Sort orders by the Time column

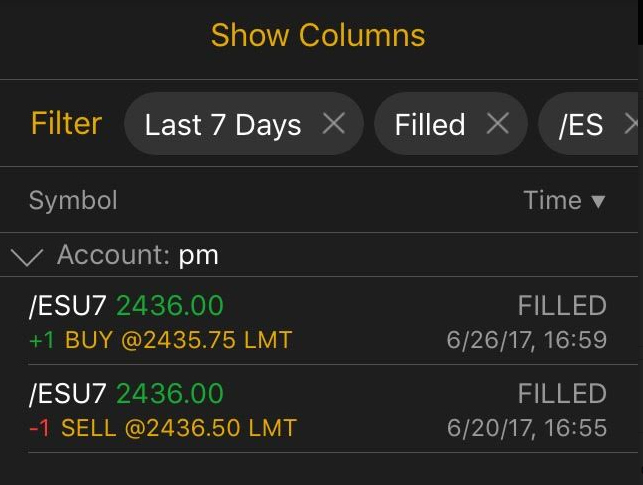coord(564,201)
